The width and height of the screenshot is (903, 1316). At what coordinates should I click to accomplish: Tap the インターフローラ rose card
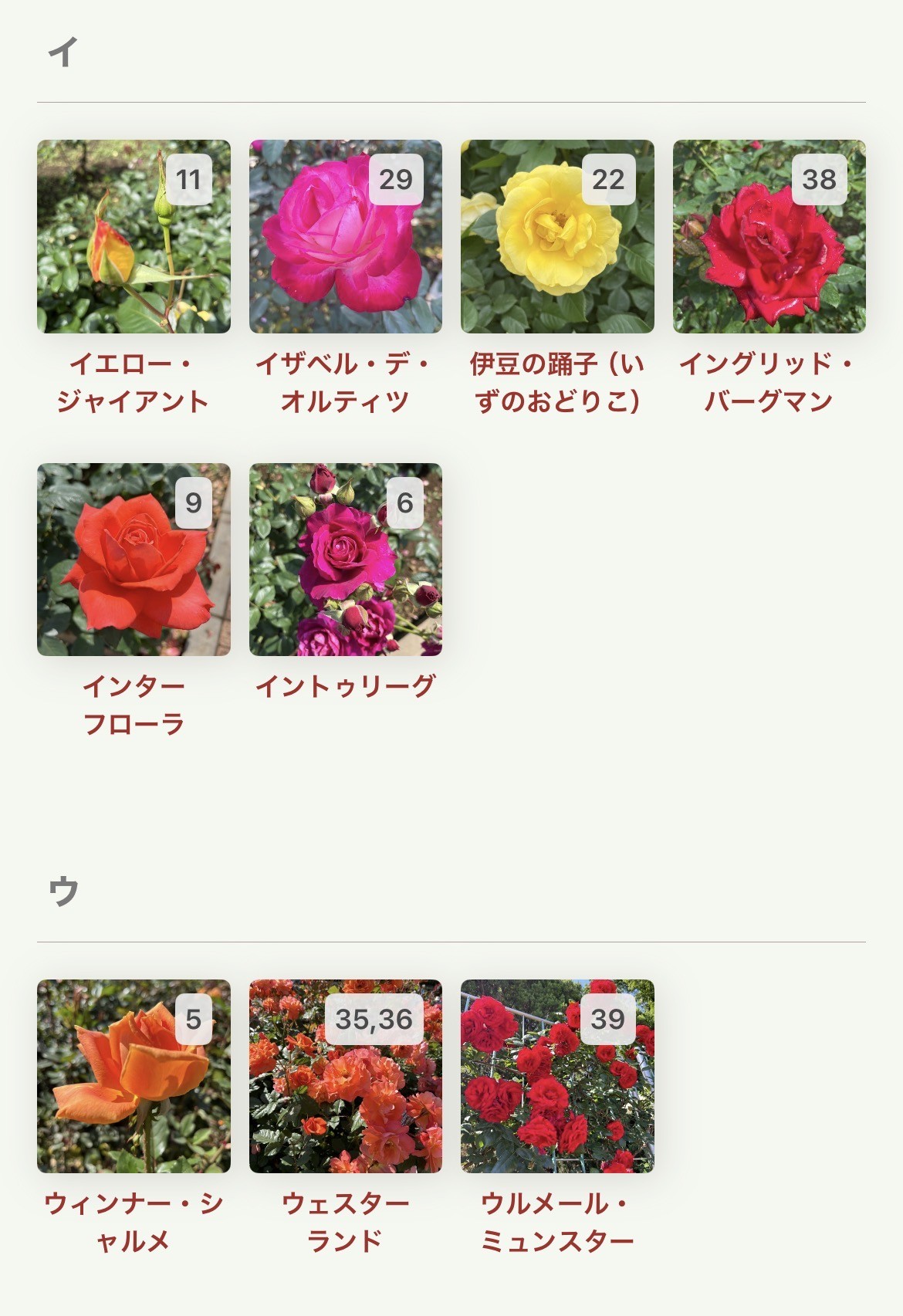(134, 560)
